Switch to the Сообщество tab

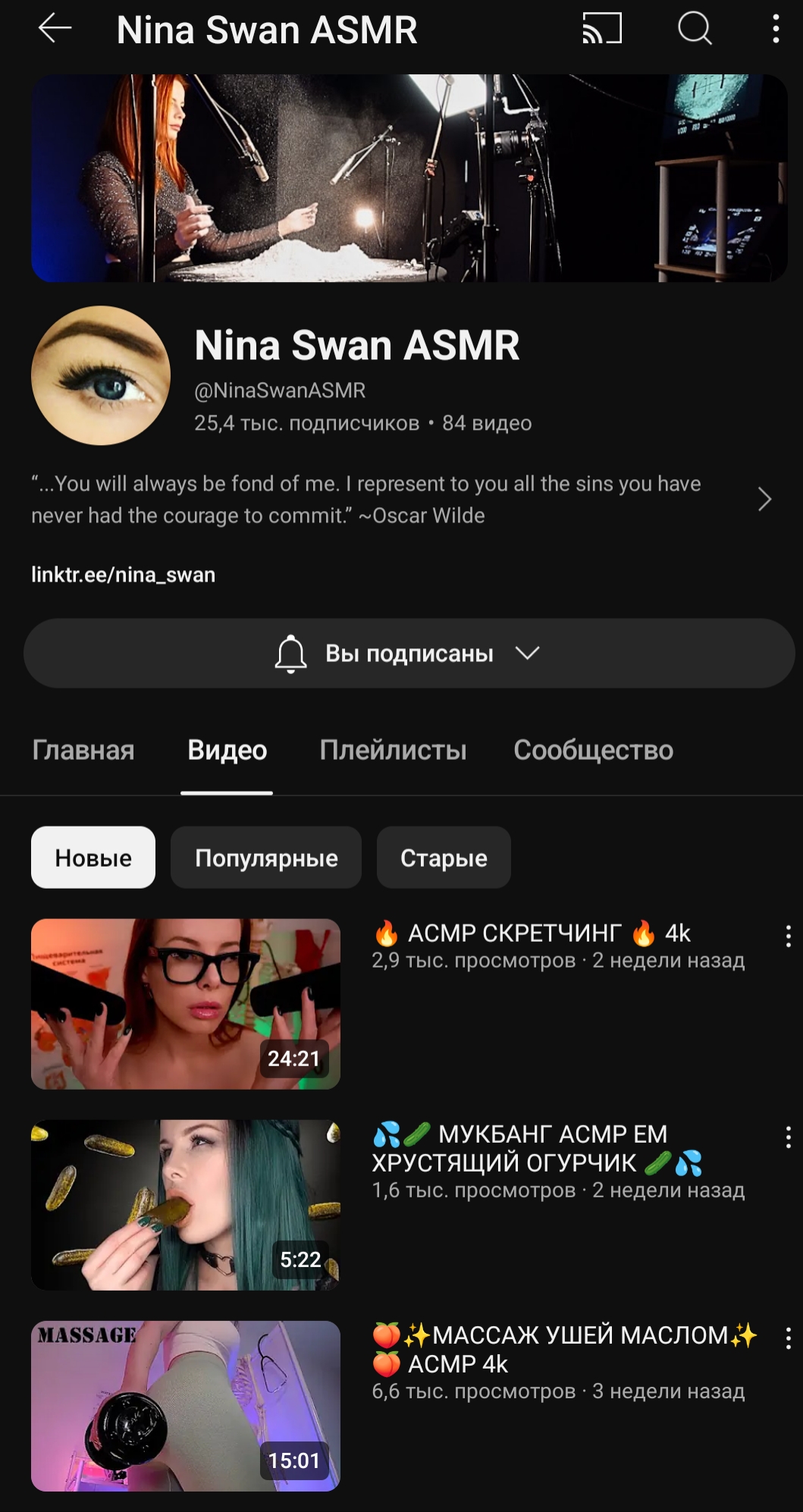593,750
